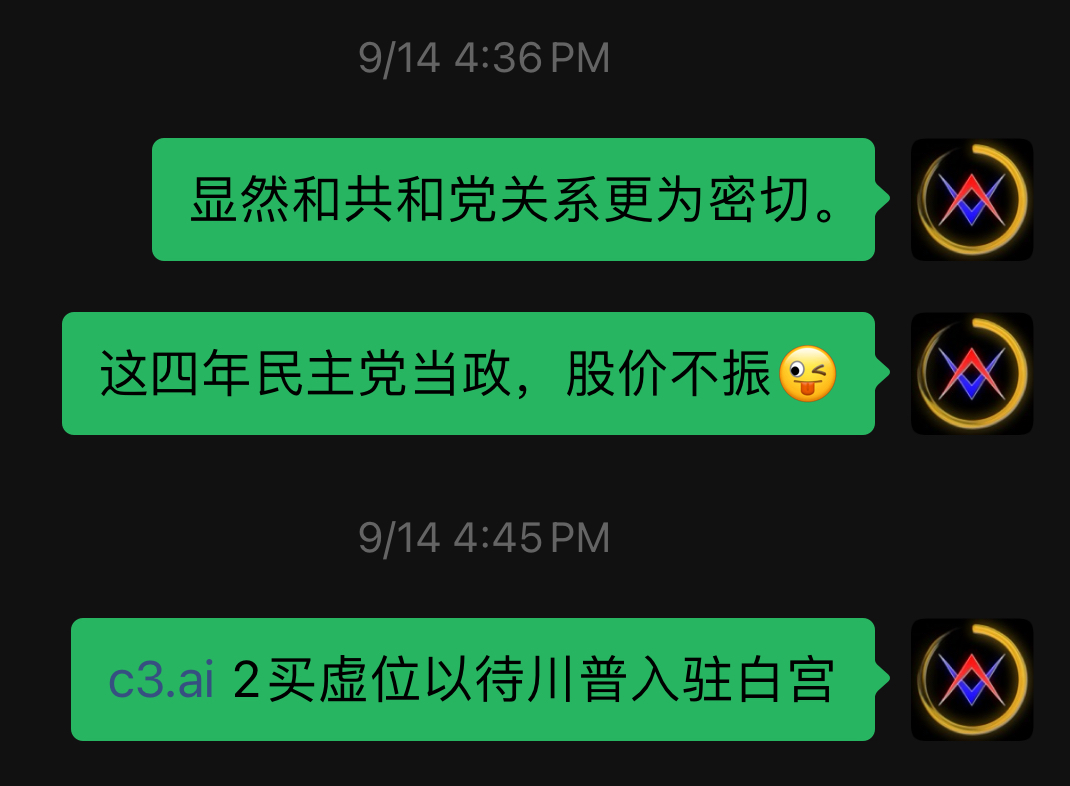Tap sender avatar beside 显然和共和党关系更为密切 message
1070x786 pixels.
pos(971,199)
